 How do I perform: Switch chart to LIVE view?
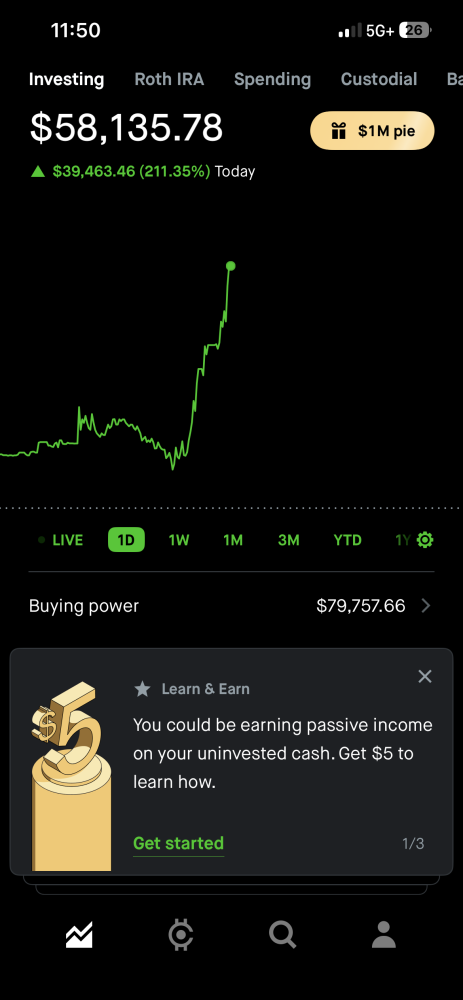pos(61,540)
